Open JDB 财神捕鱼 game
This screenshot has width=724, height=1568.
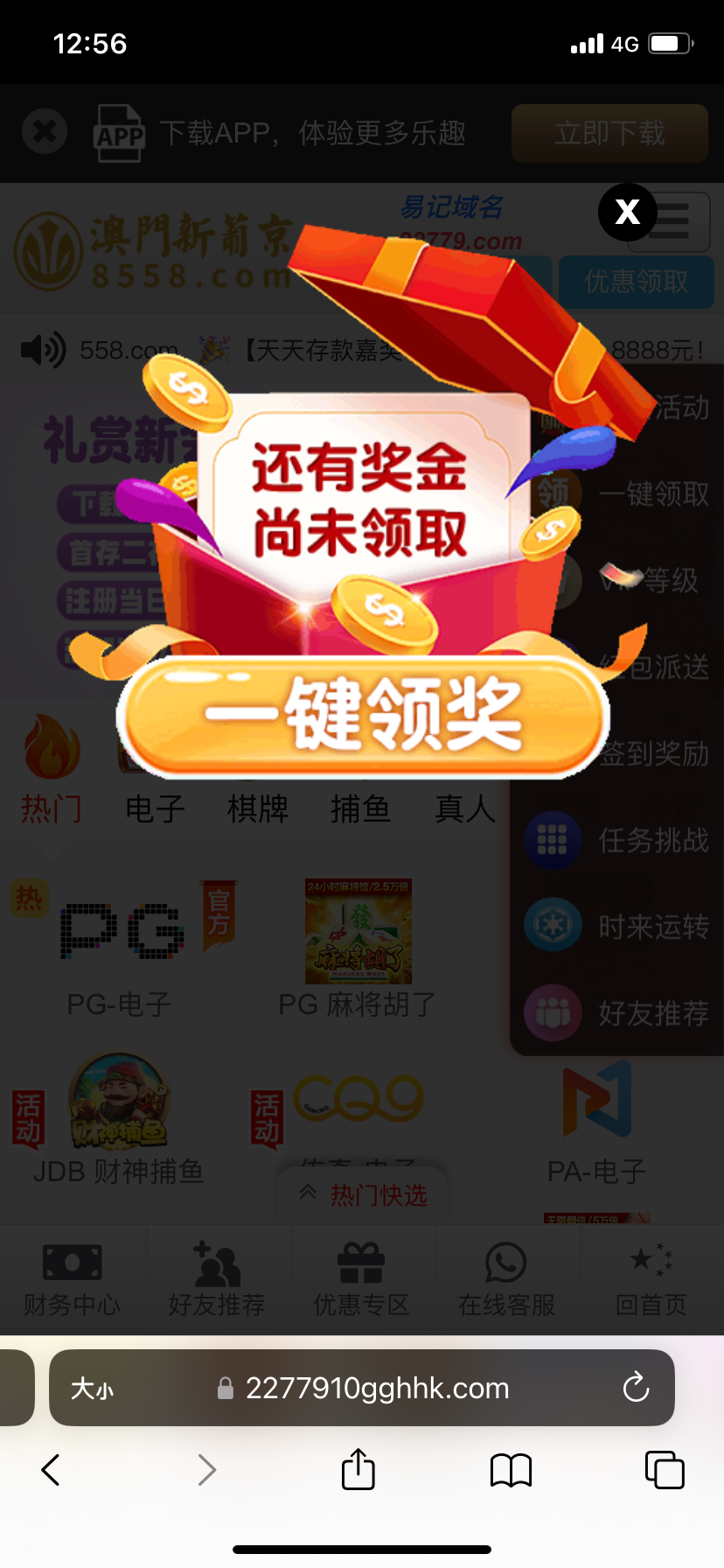pyautogui.click(x=118, y=1118)
